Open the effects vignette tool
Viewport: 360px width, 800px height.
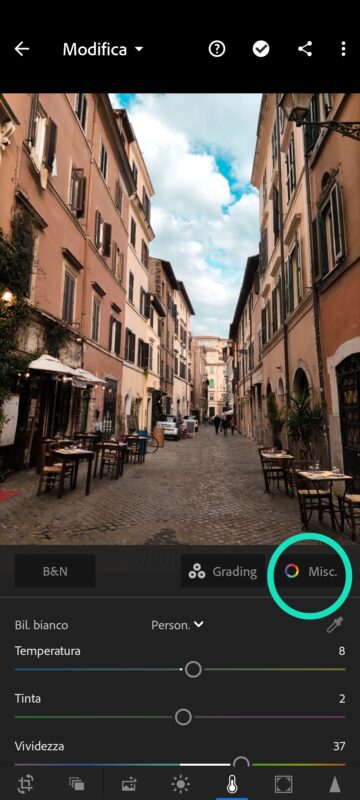[283, 784]
